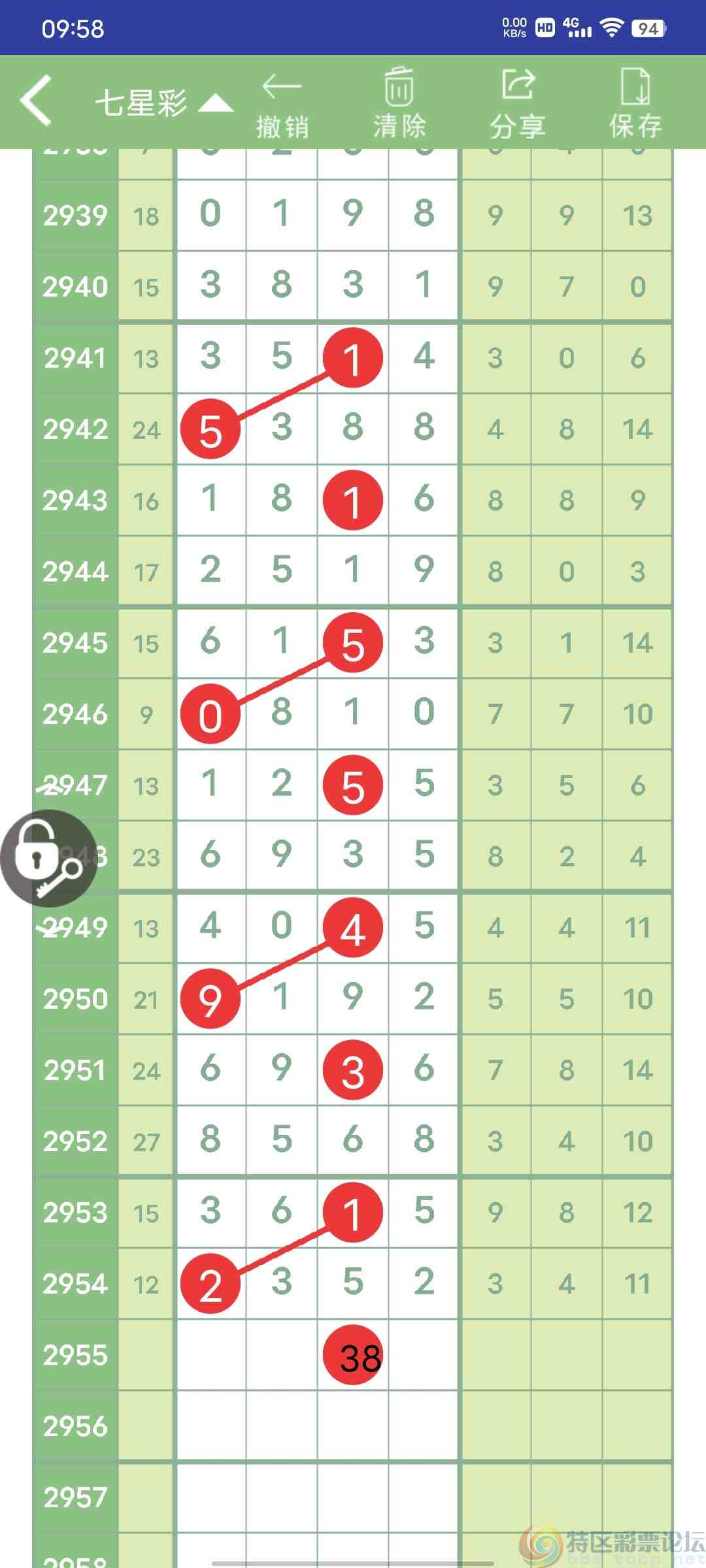Go back using the top-left arrow

(36, 101)
